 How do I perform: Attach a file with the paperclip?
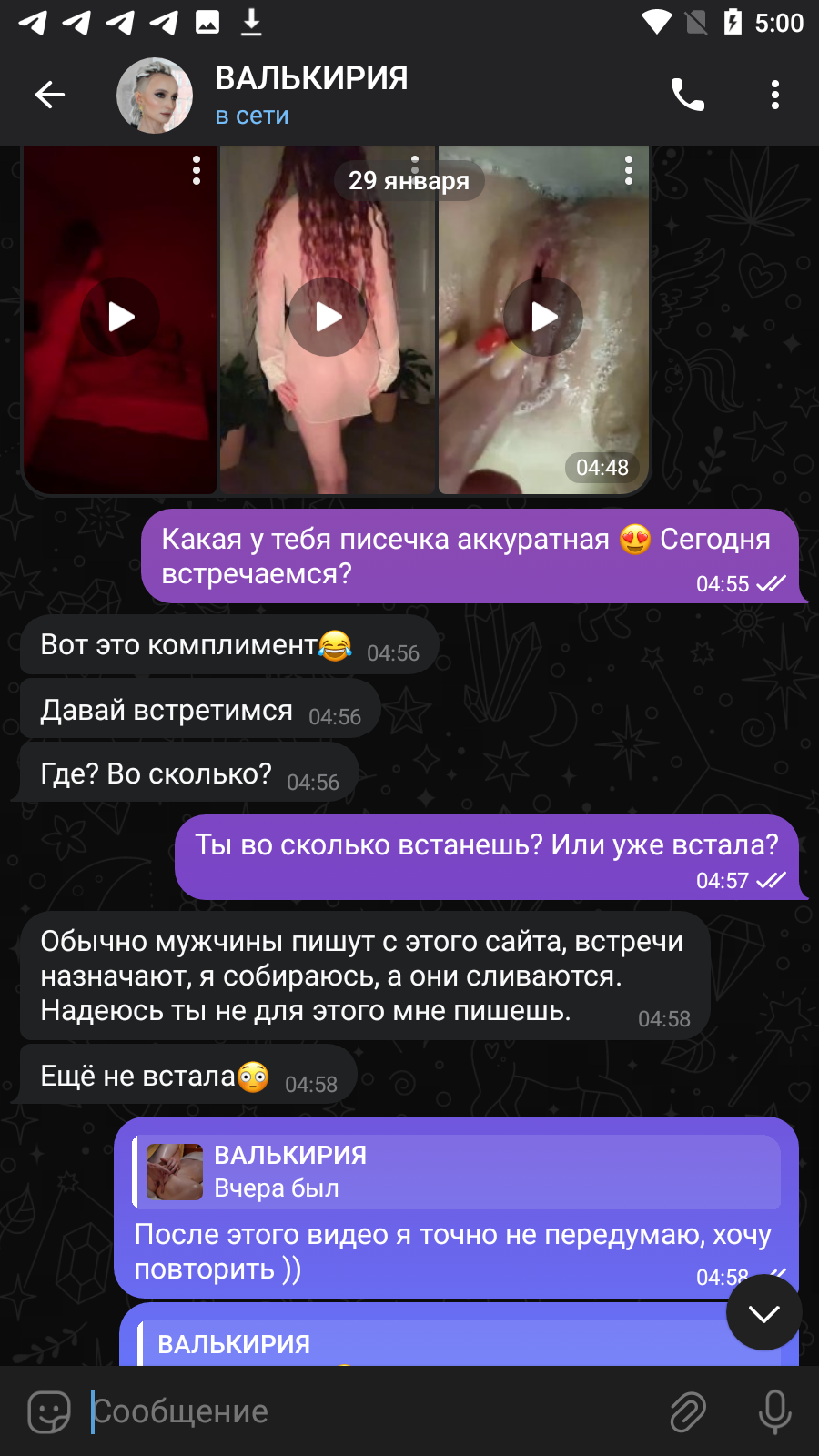(x=688, y=1411)
